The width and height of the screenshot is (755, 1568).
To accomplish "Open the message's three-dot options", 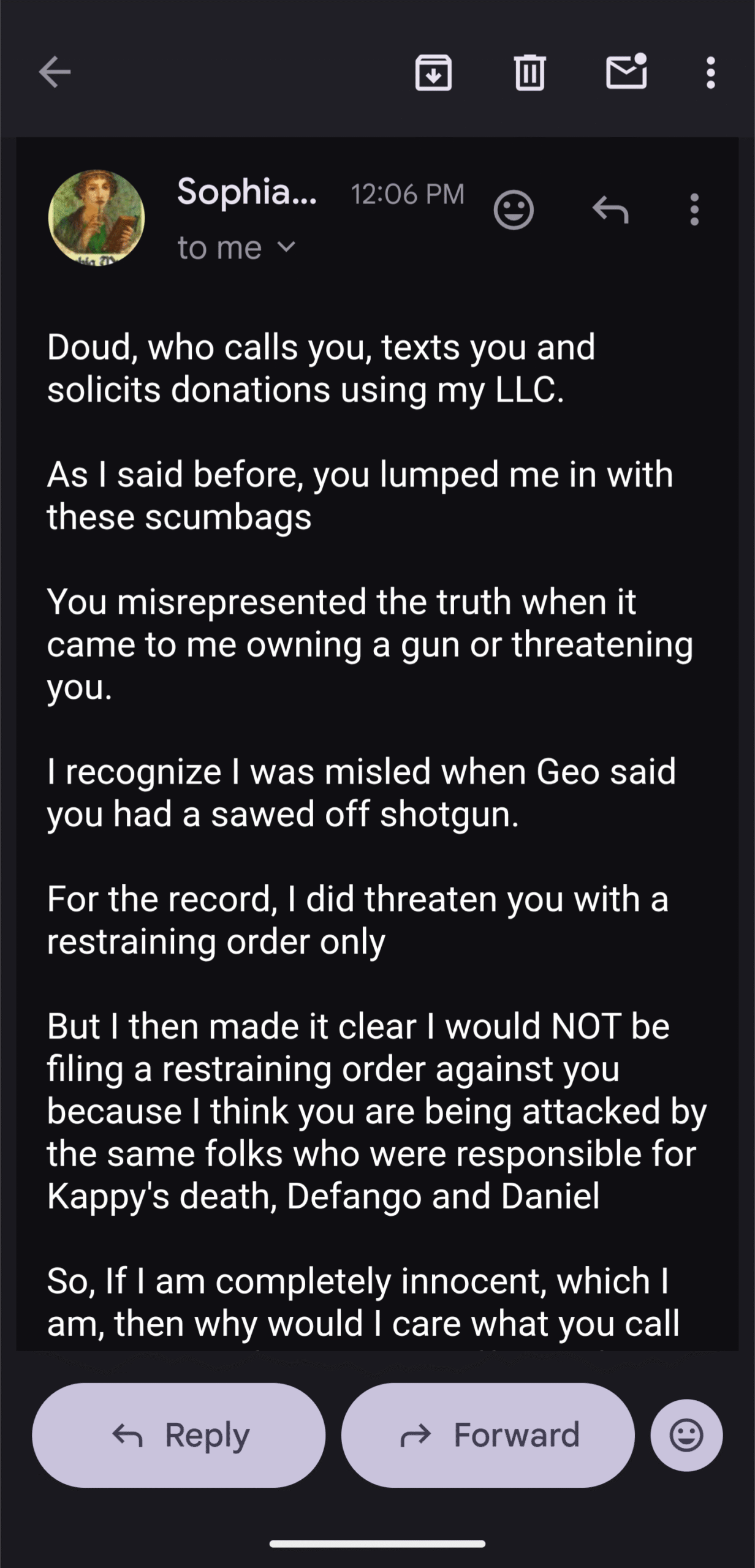I will (694, 210).
